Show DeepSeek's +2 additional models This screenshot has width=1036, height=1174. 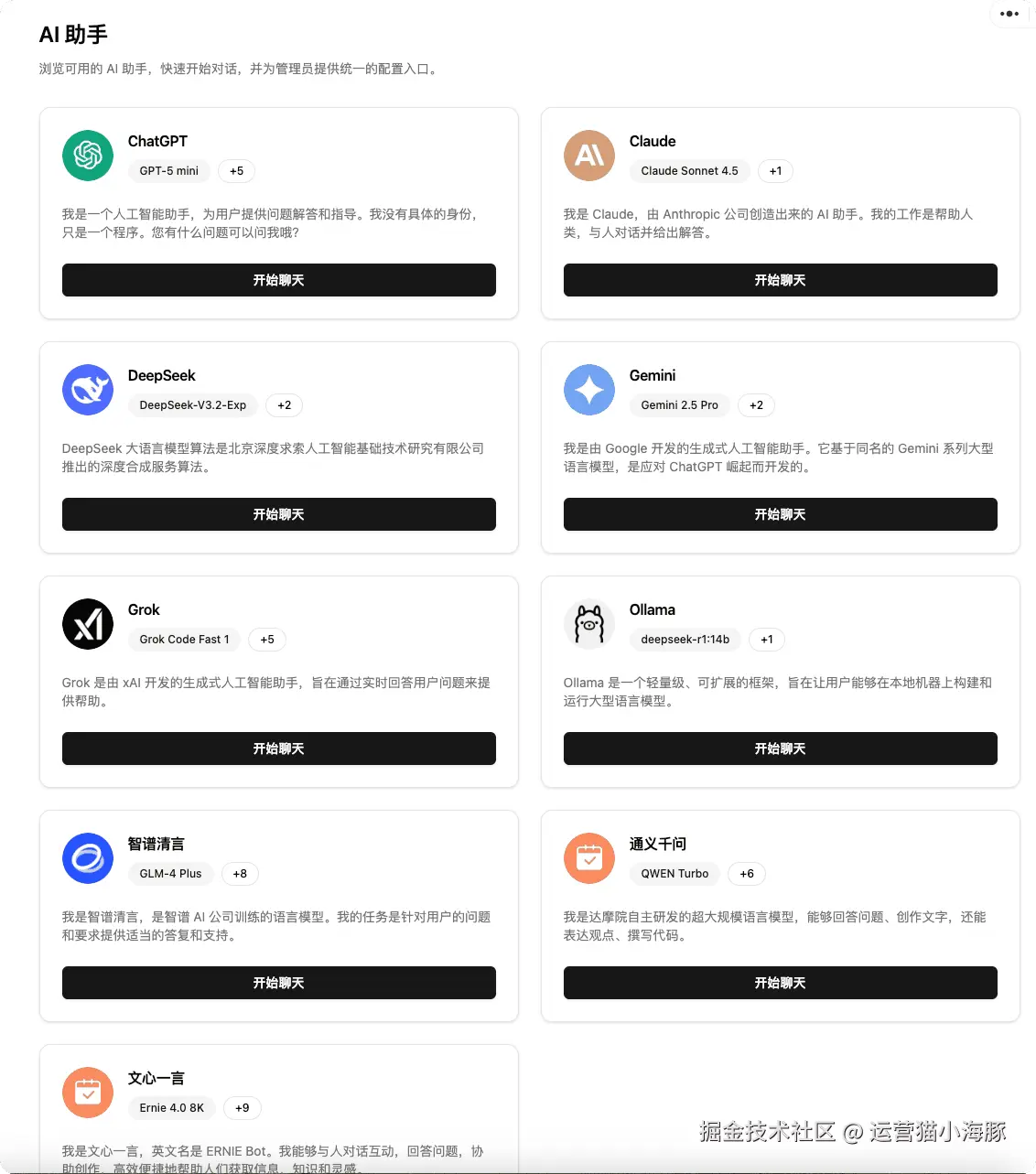tap(284, 405)
